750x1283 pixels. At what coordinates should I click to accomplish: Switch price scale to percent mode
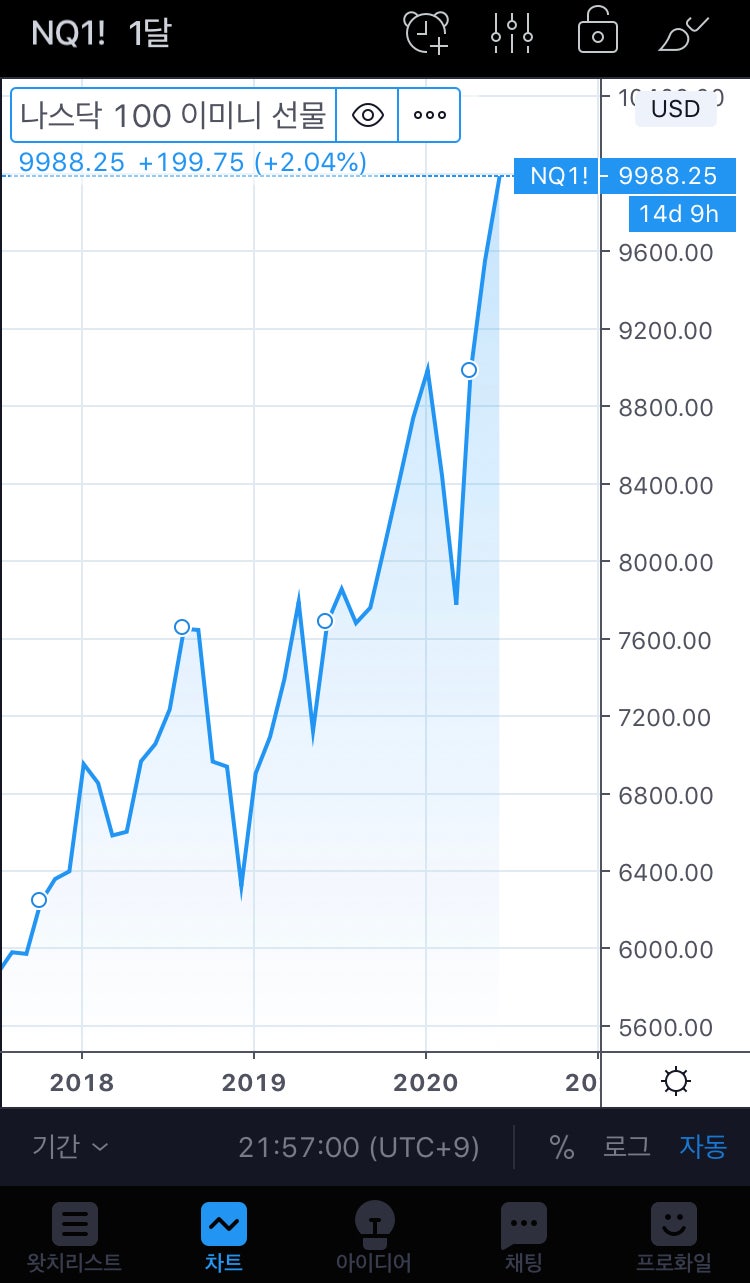[561, 1147]
